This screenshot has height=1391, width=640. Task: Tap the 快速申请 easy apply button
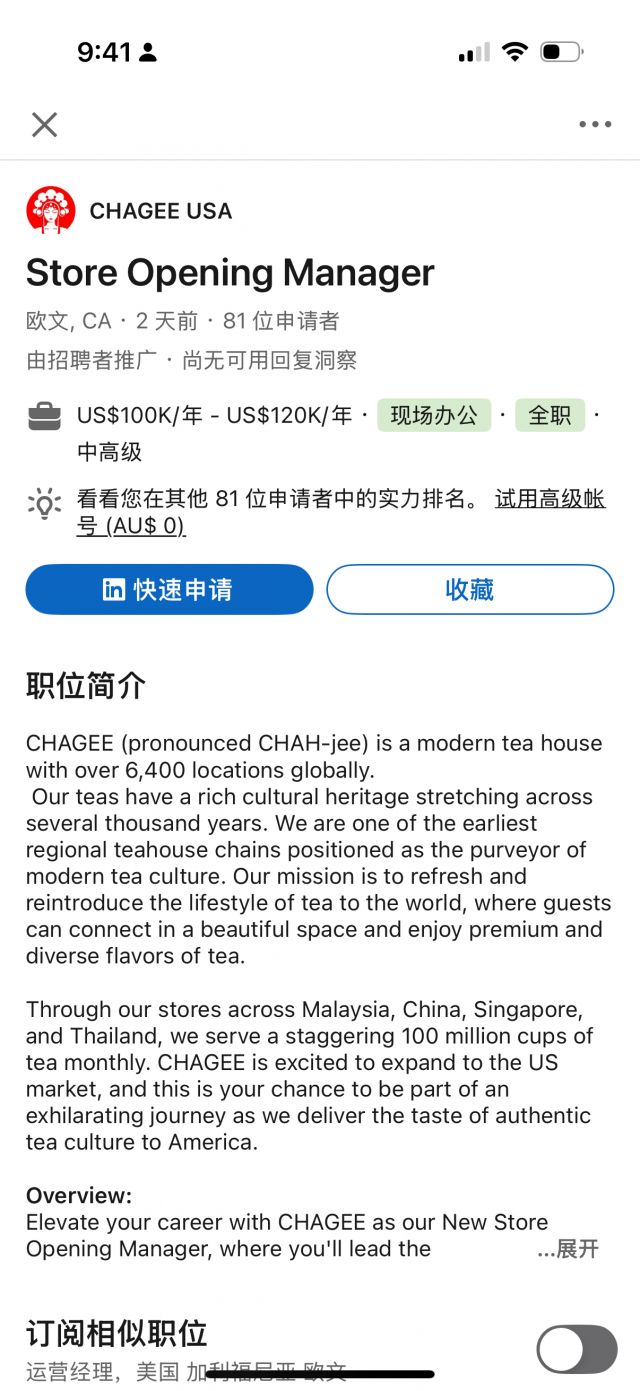point(169,589)
